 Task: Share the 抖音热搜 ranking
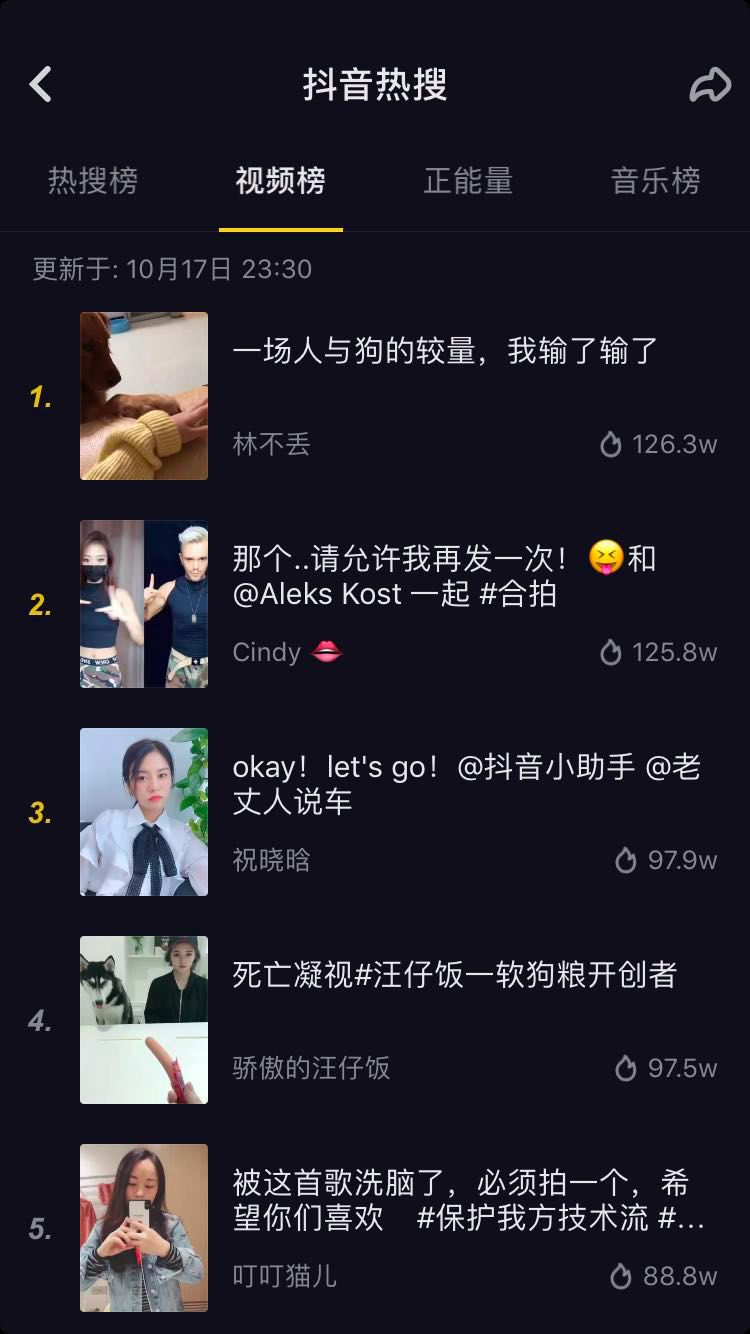point(709,86)
